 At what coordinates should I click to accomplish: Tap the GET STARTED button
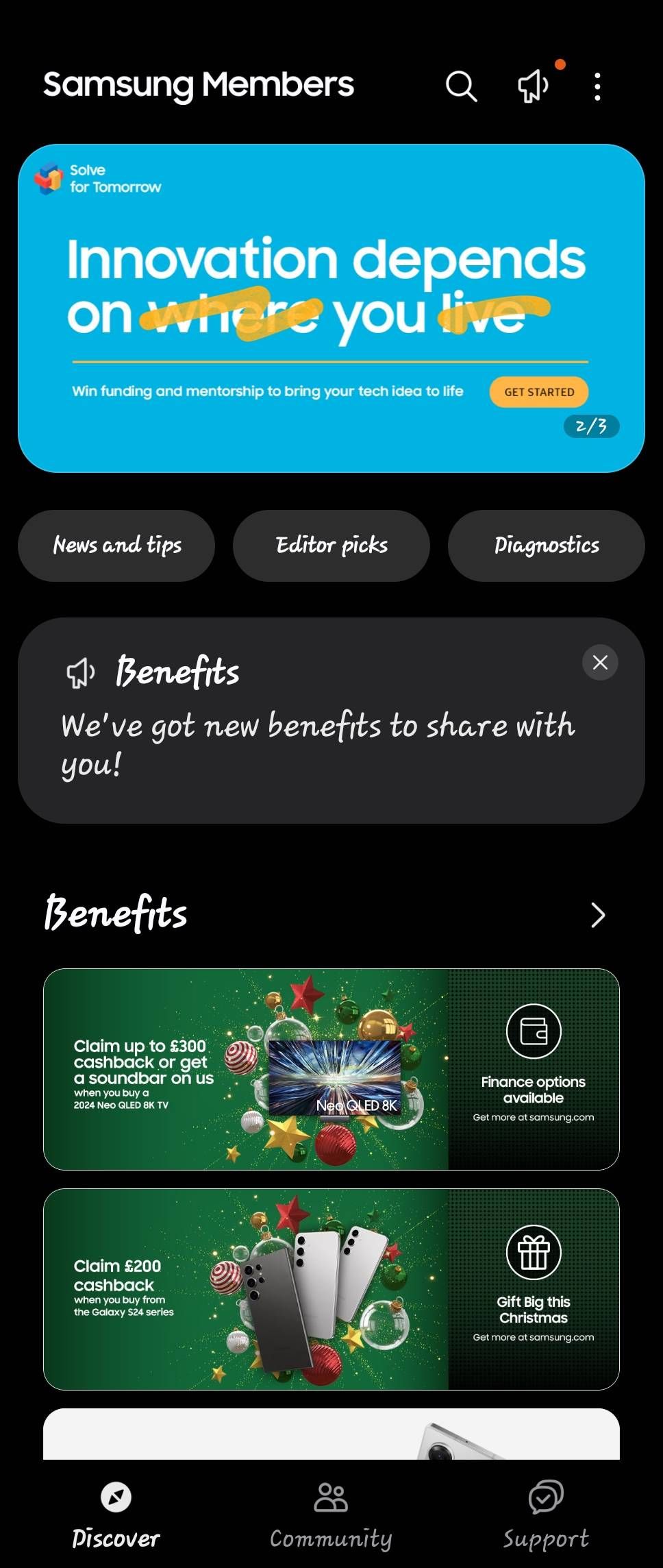[x=538, y=392]
